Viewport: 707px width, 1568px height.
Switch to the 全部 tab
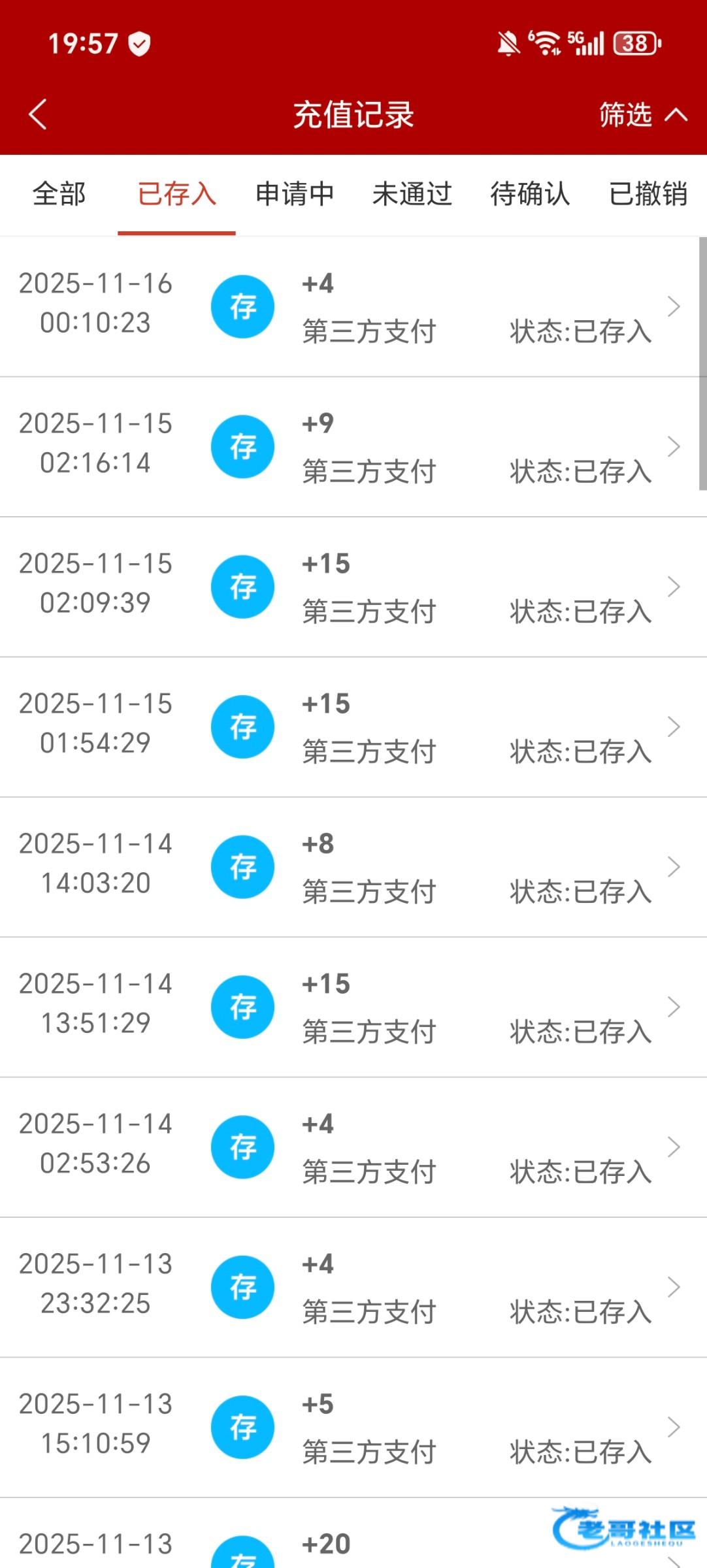[59, 195]
